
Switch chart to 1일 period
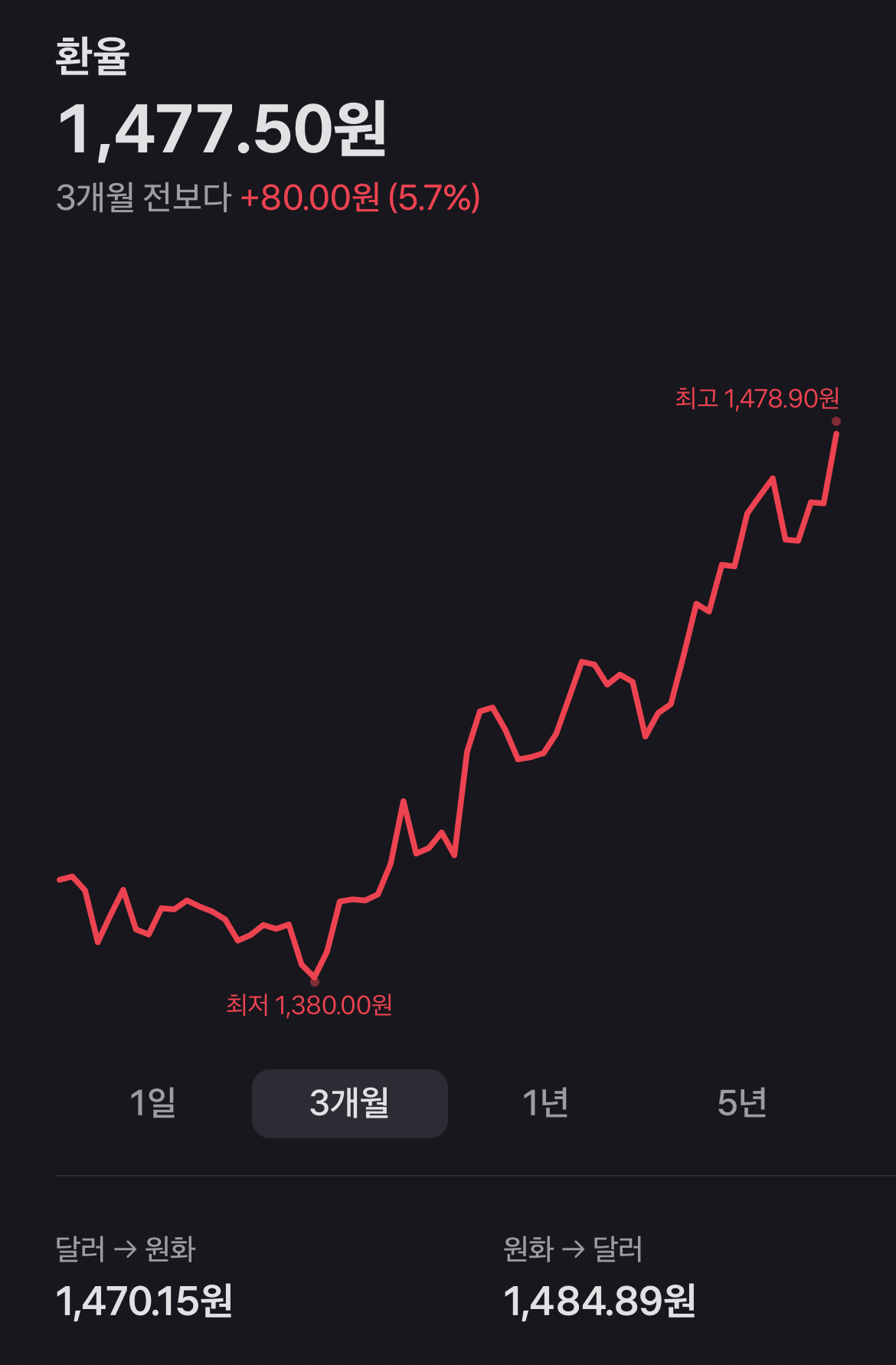pos(153,1103)
